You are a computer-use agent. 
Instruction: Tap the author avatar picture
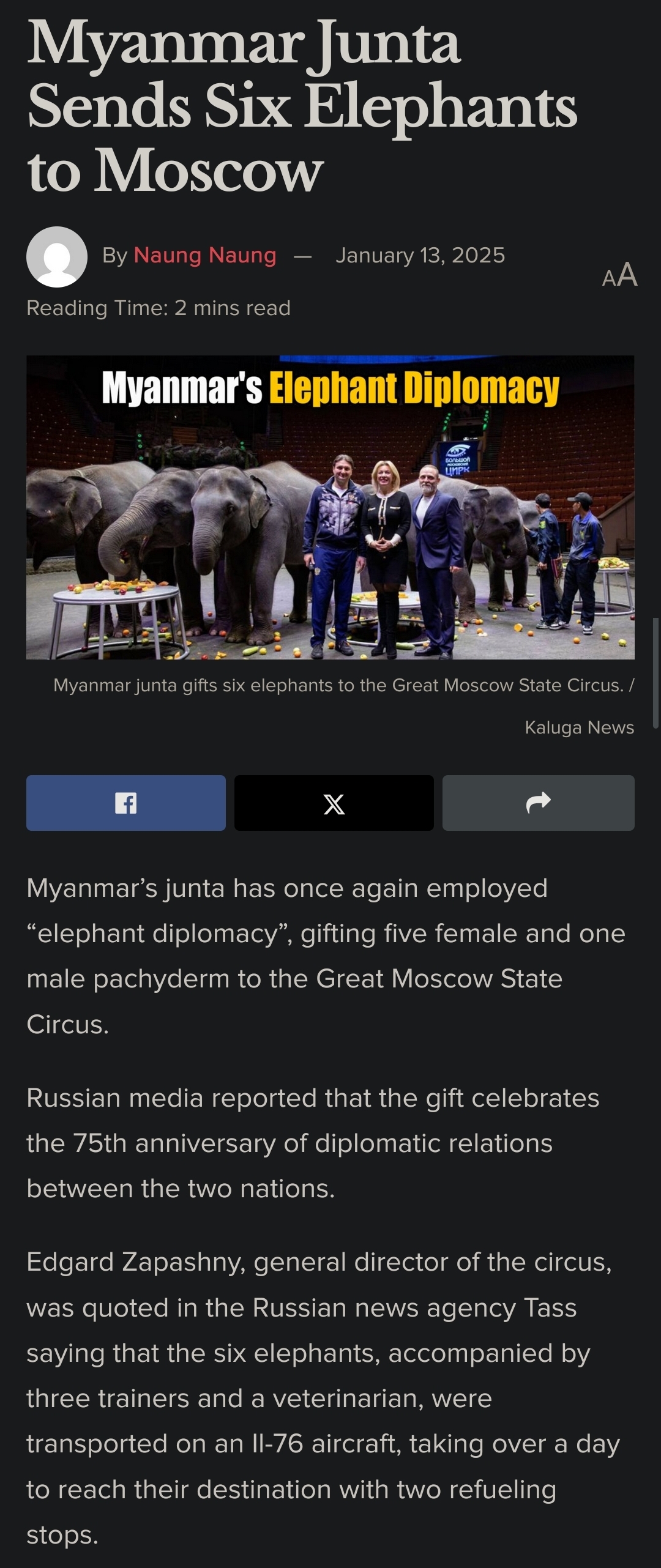point(57,257)
